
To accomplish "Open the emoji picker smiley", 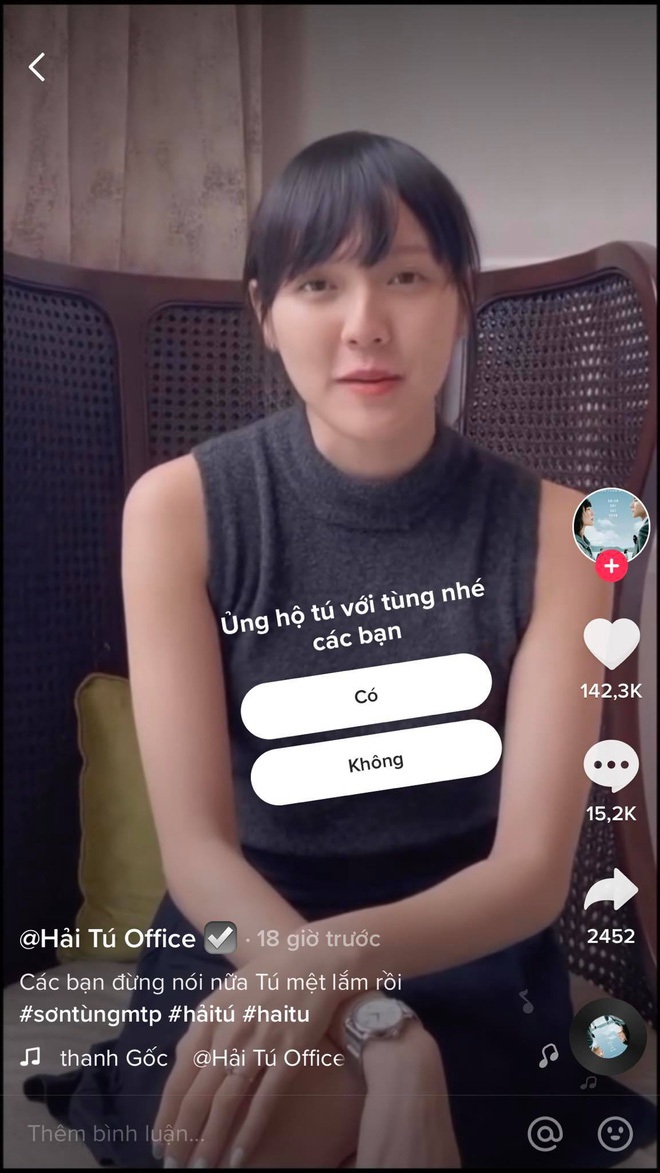I will tap(615, 1133).
